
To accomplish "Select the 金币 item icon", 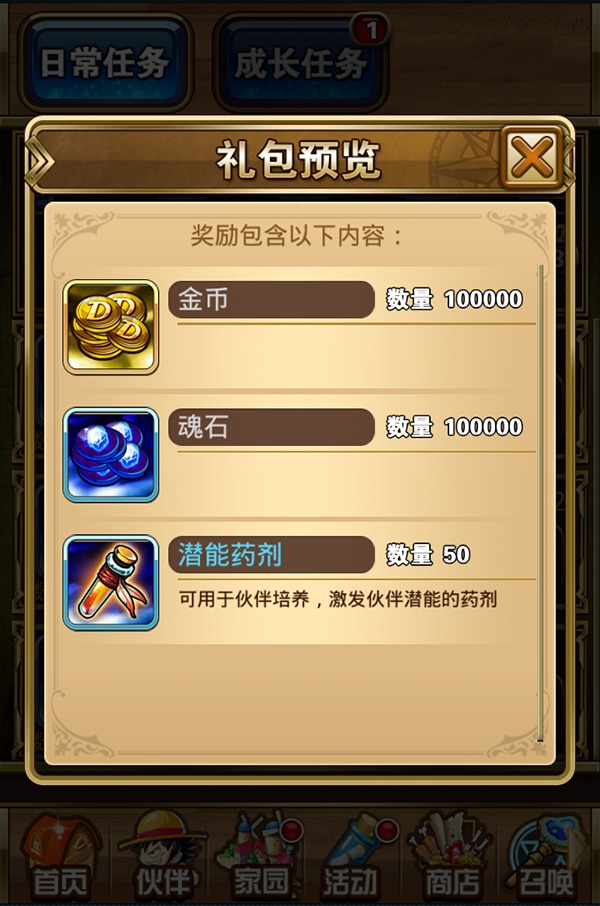I will click(111, 327).
